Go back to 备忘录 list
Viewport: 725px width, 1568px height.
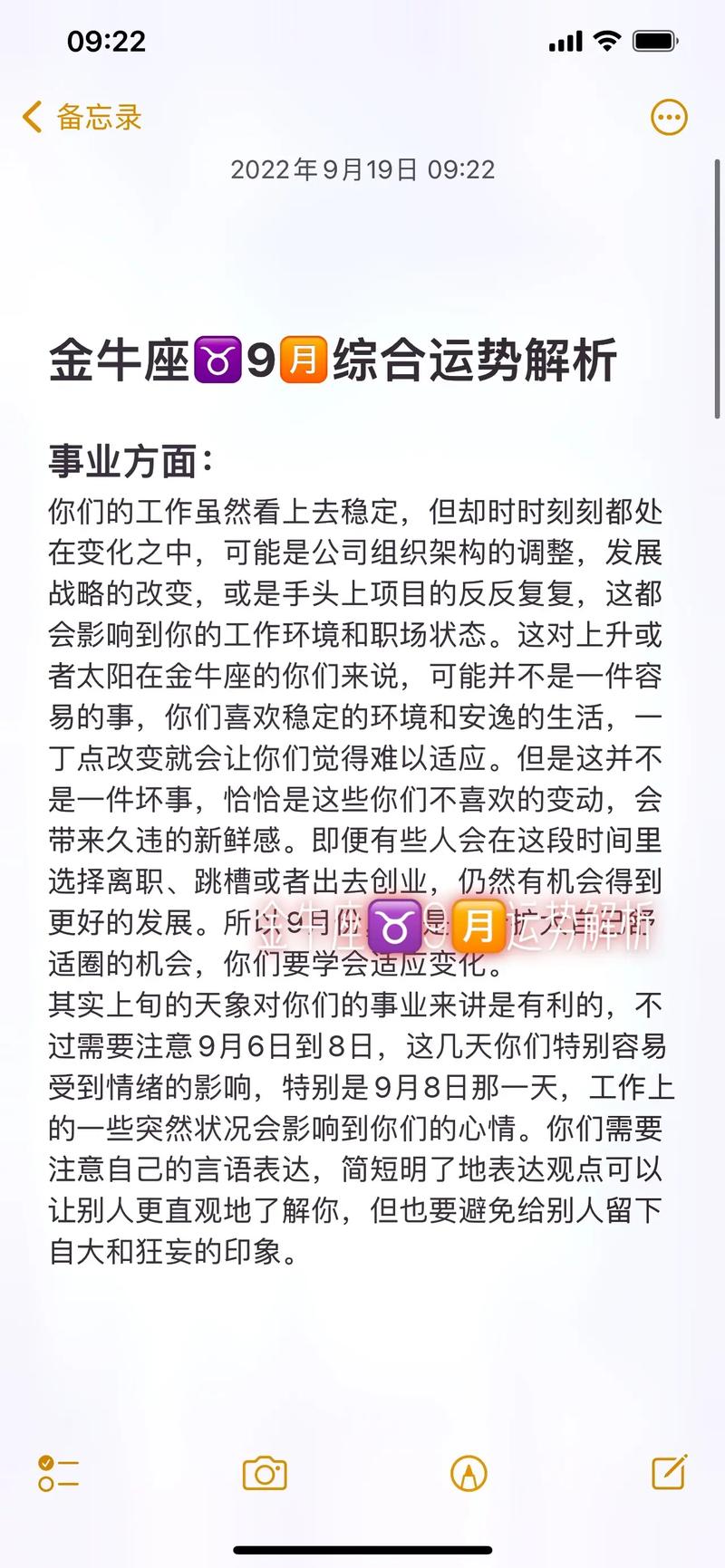click(x=82, y=118)
